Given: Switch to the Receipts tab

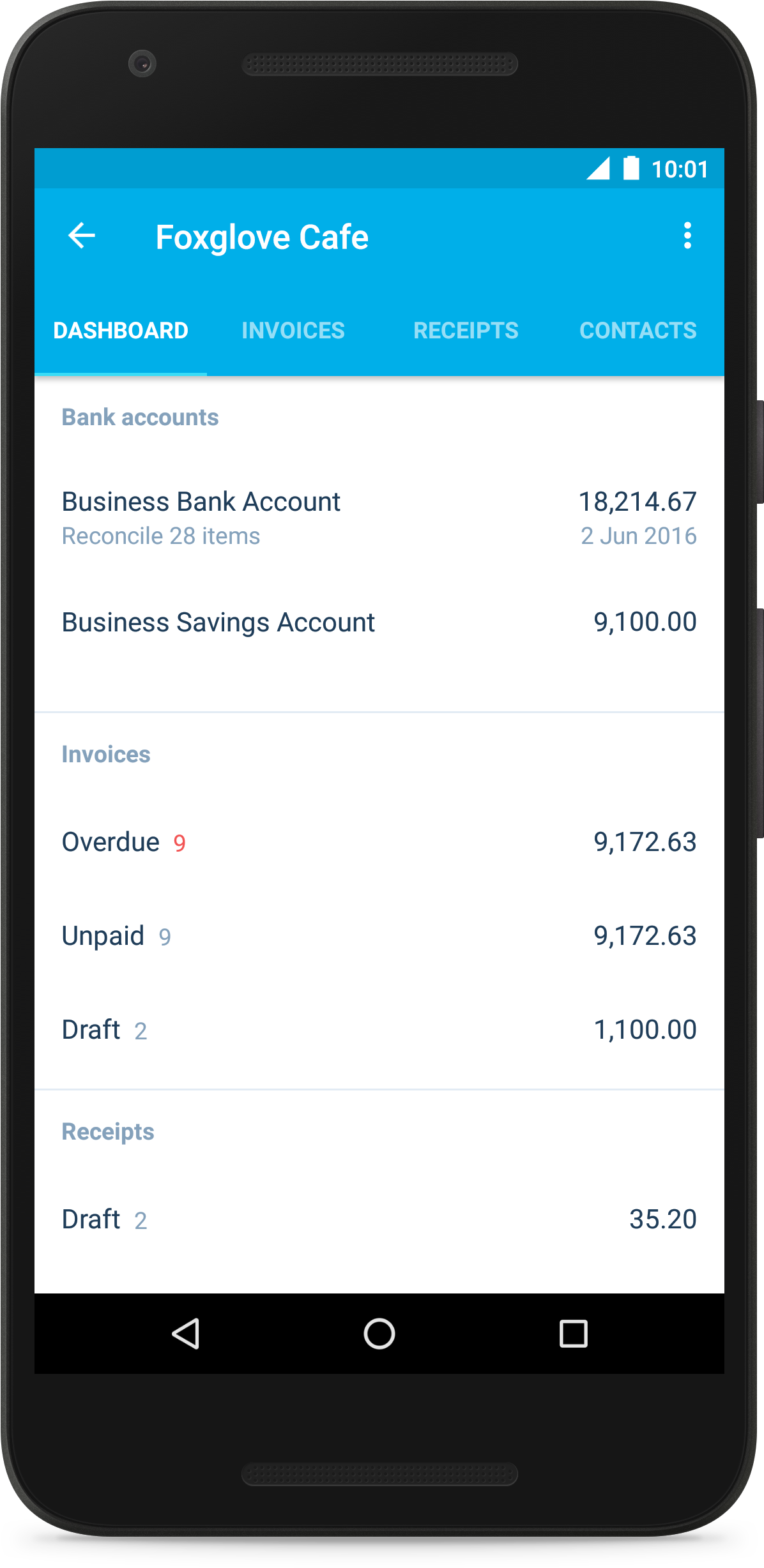Looking at the screenshot, I should click(466, 331).
